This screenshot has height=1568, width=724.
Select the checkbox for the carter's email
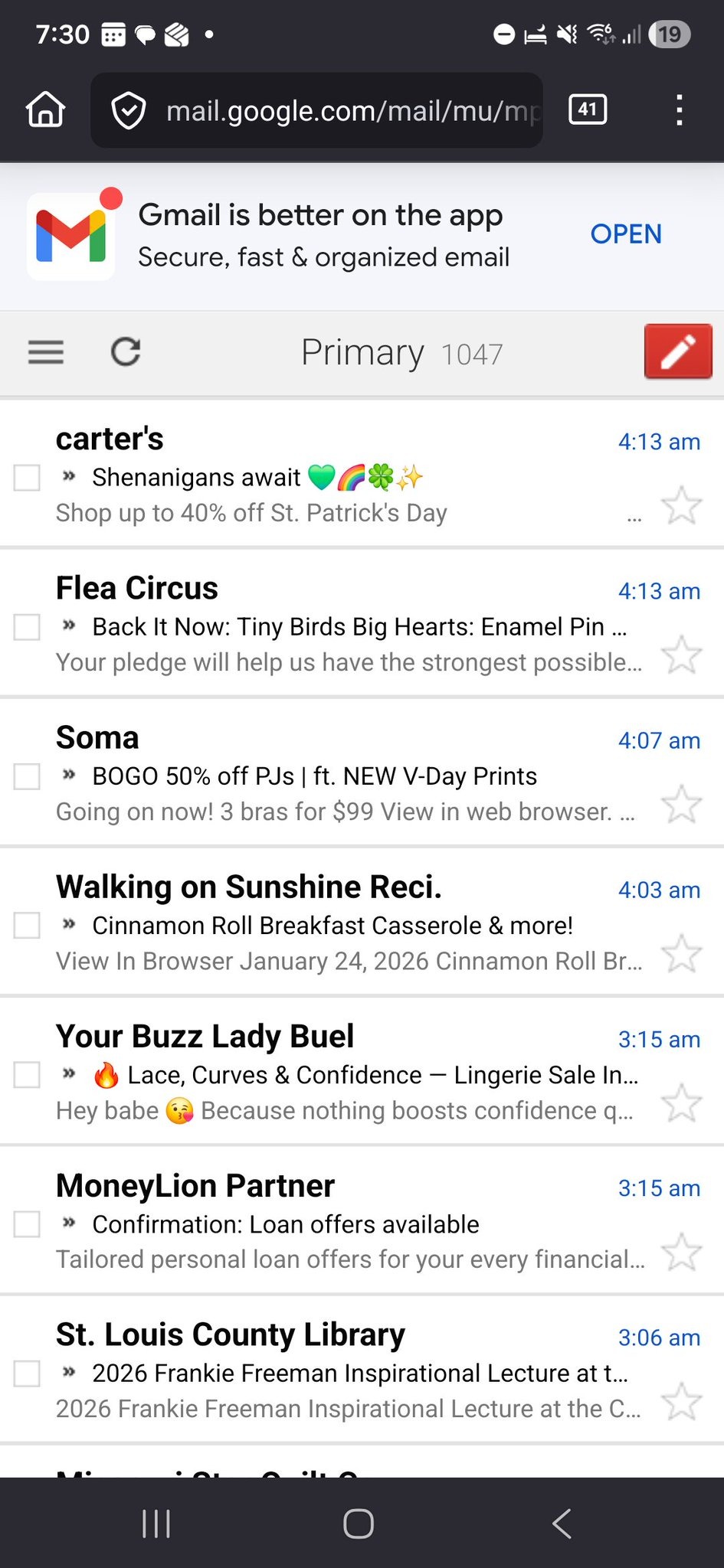tap(26, 478)
